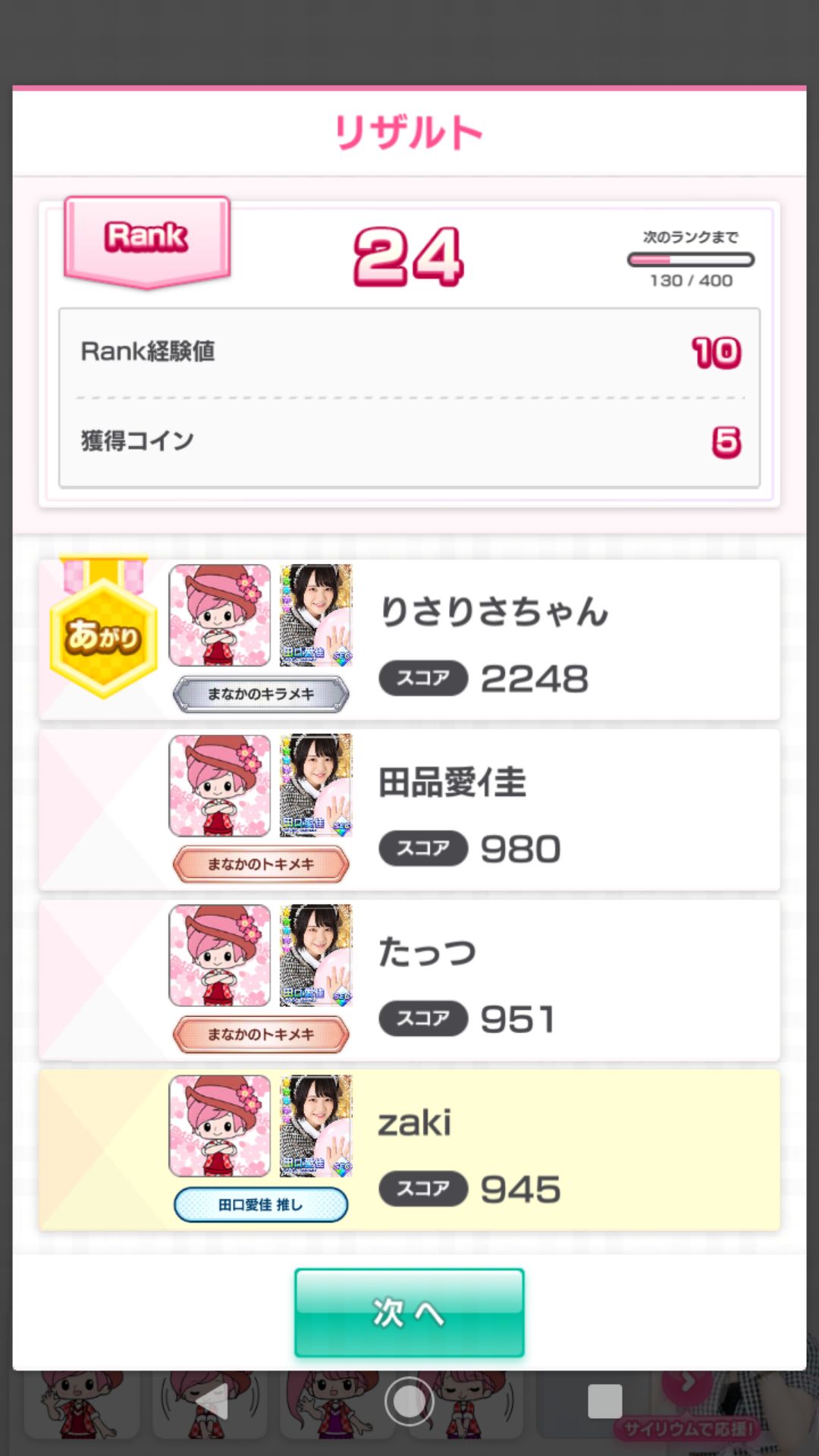Viewport: 819px width, 1456px height.
Task: Tap the 次へ (next) button
Action: (x=409, y=1313)
